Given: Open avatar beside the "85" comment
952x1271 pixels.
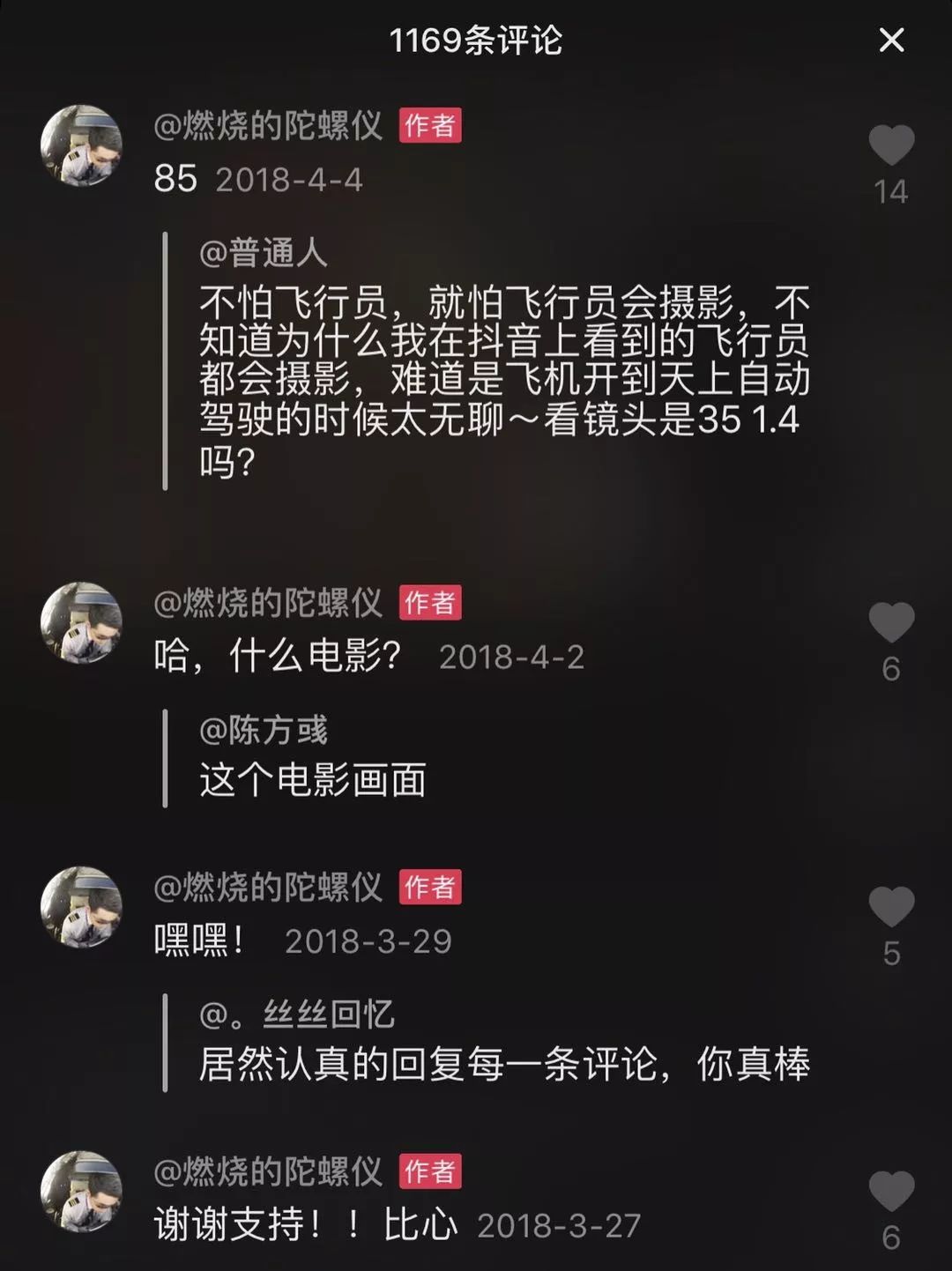Looking at the screenshot, I should (x=81, y=145).
